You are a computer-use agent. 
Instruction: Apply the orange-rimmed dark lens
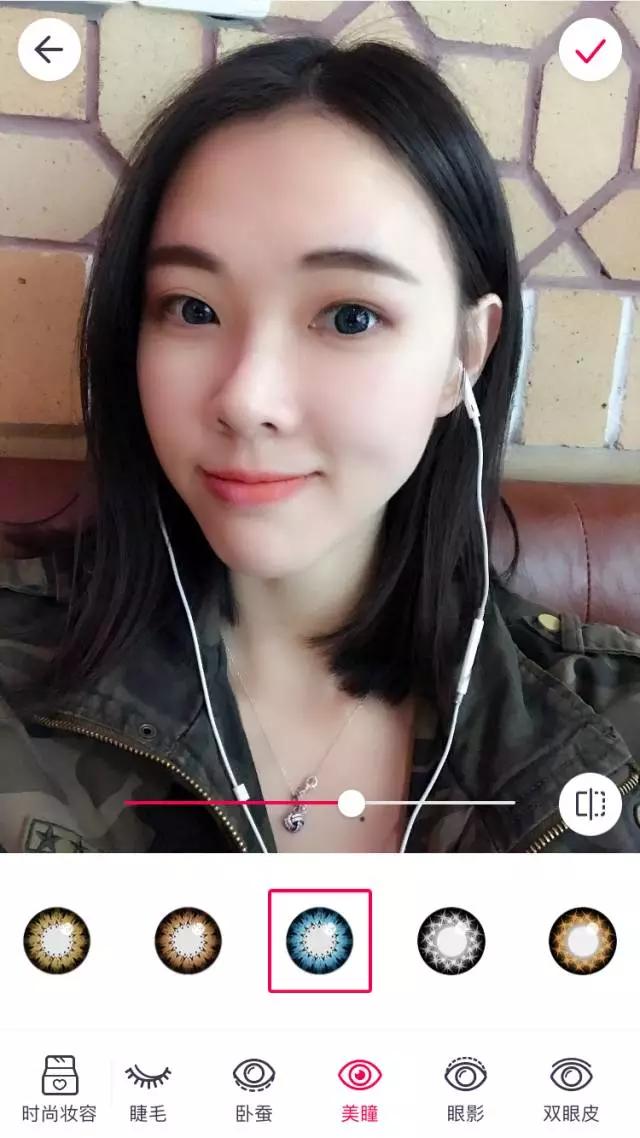click(582, 940)
